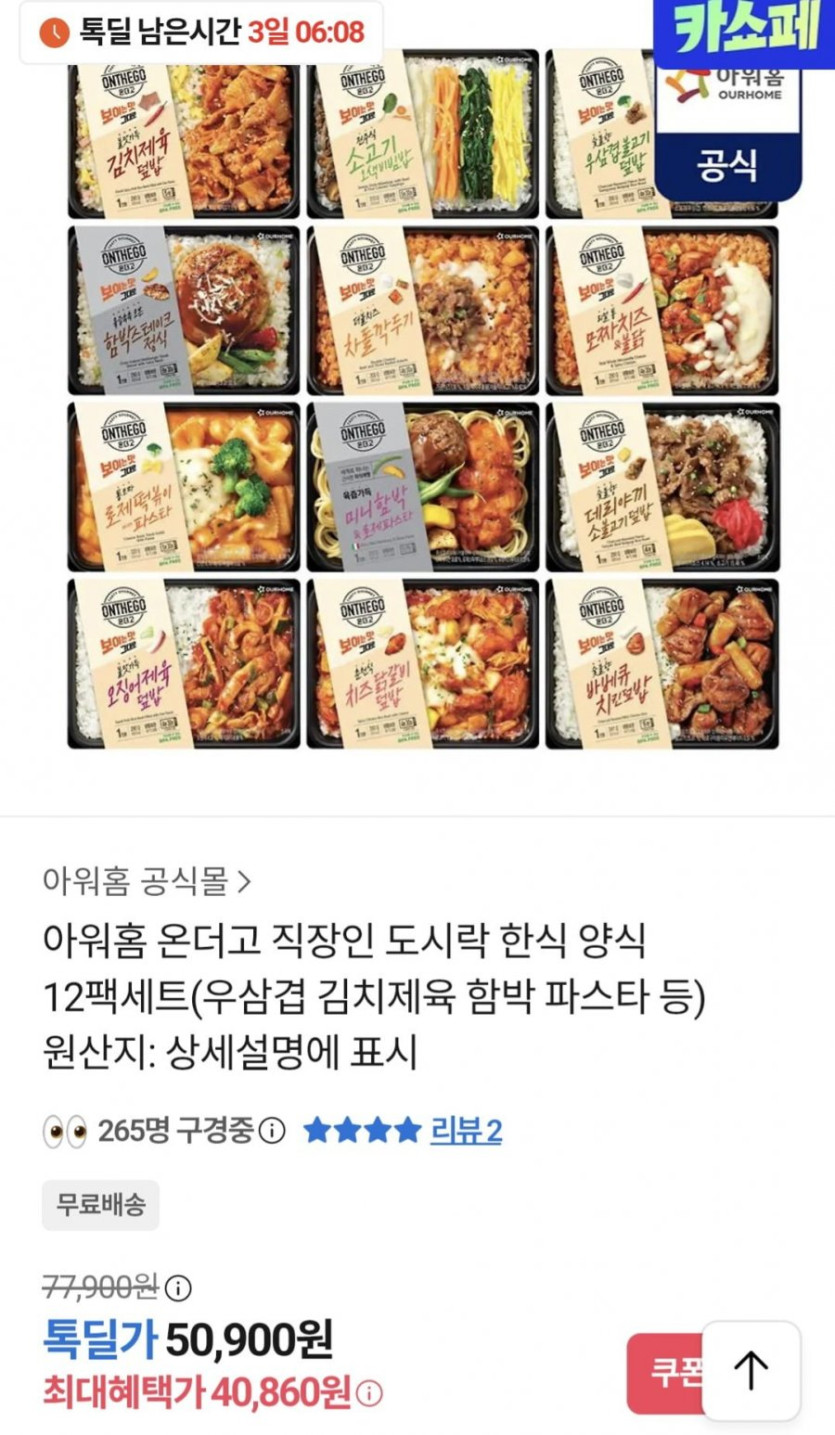
Task: Open the product image of lunch boxes
Action: (422, 400)
